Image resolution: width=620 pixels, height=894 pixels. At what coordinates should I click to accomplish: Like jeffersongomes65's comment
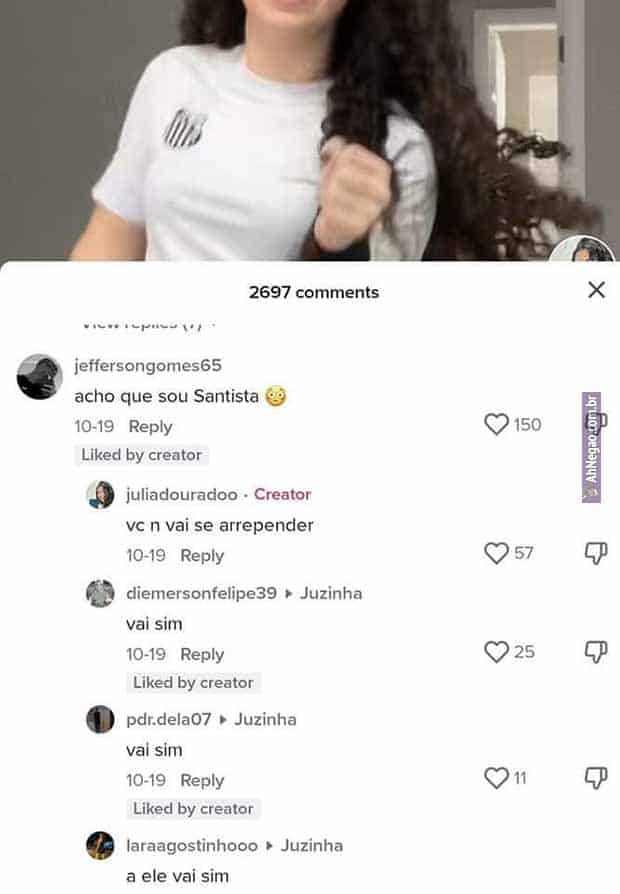tap(497, 425)
